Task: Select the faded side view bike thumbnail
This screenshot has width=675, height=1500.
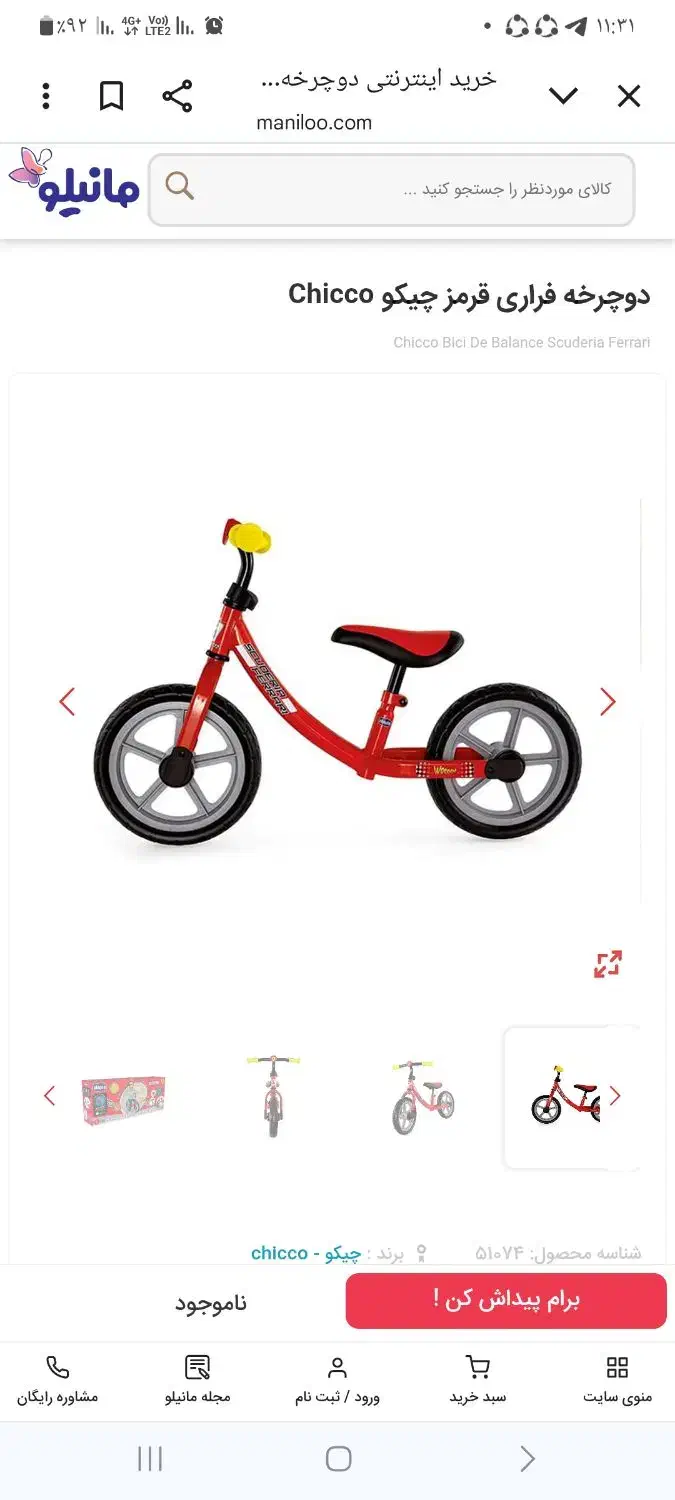Action: pyautogui.click(x=422, y=1097)
